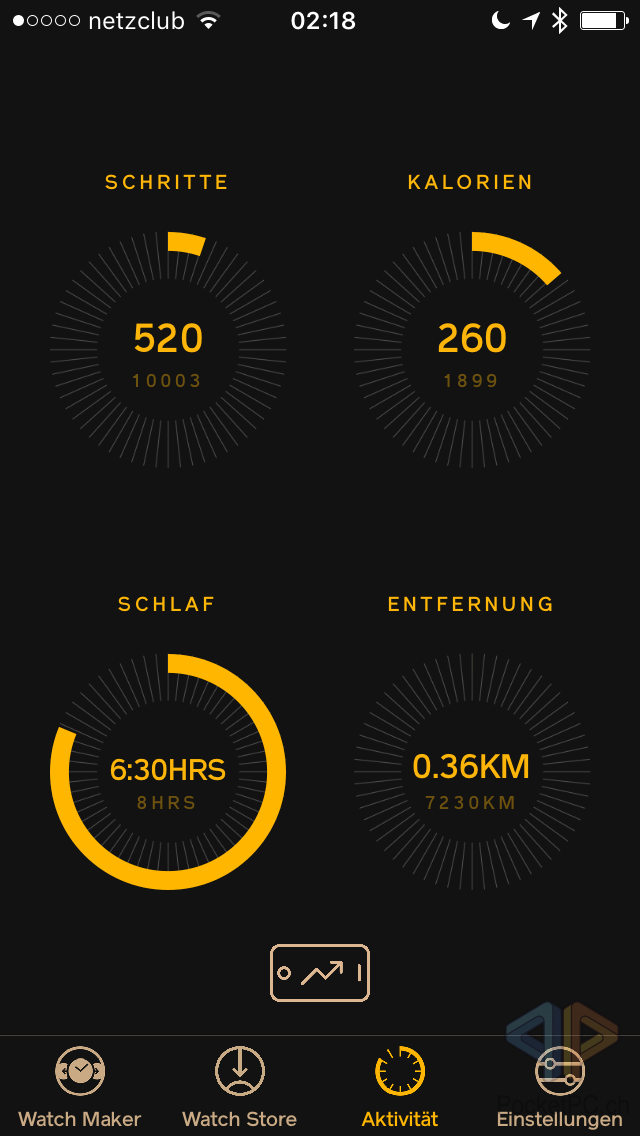Go to the Einstellungen tab
The height and width of the screenshot is (1136, 640).
coord(559,1086)
